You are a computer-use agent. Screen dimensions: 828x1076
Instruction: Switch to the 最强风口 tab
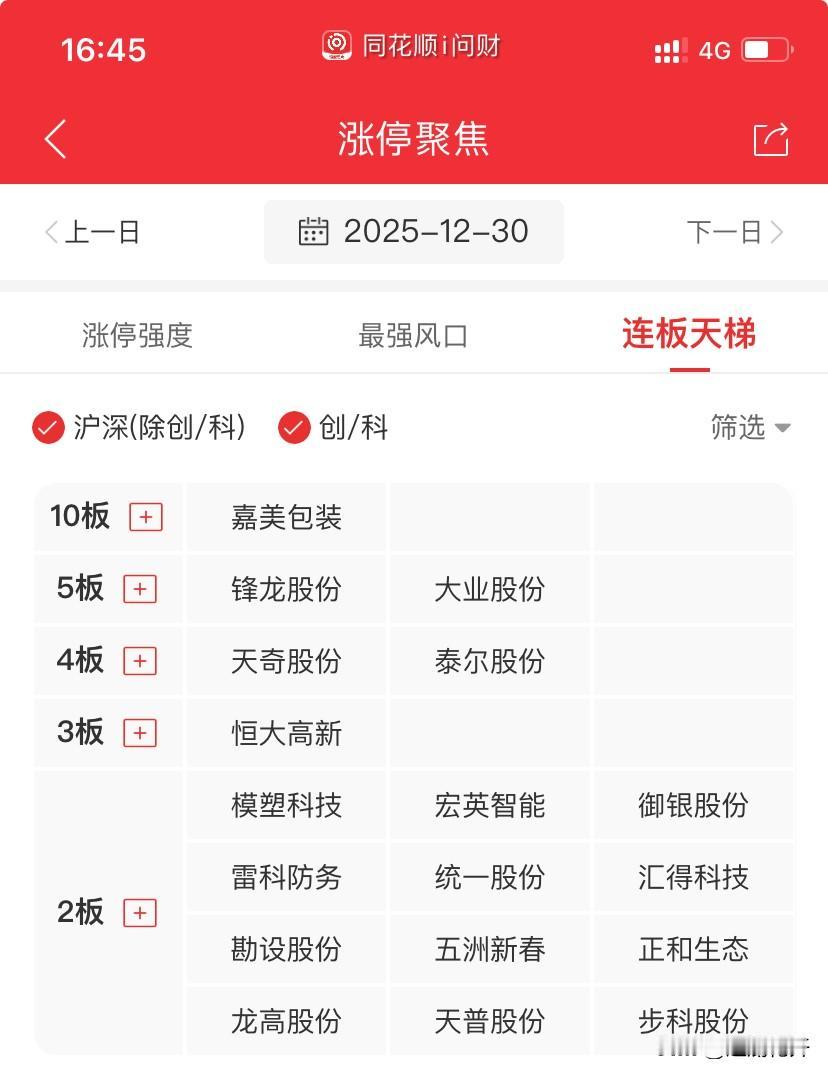click(414, 335)
